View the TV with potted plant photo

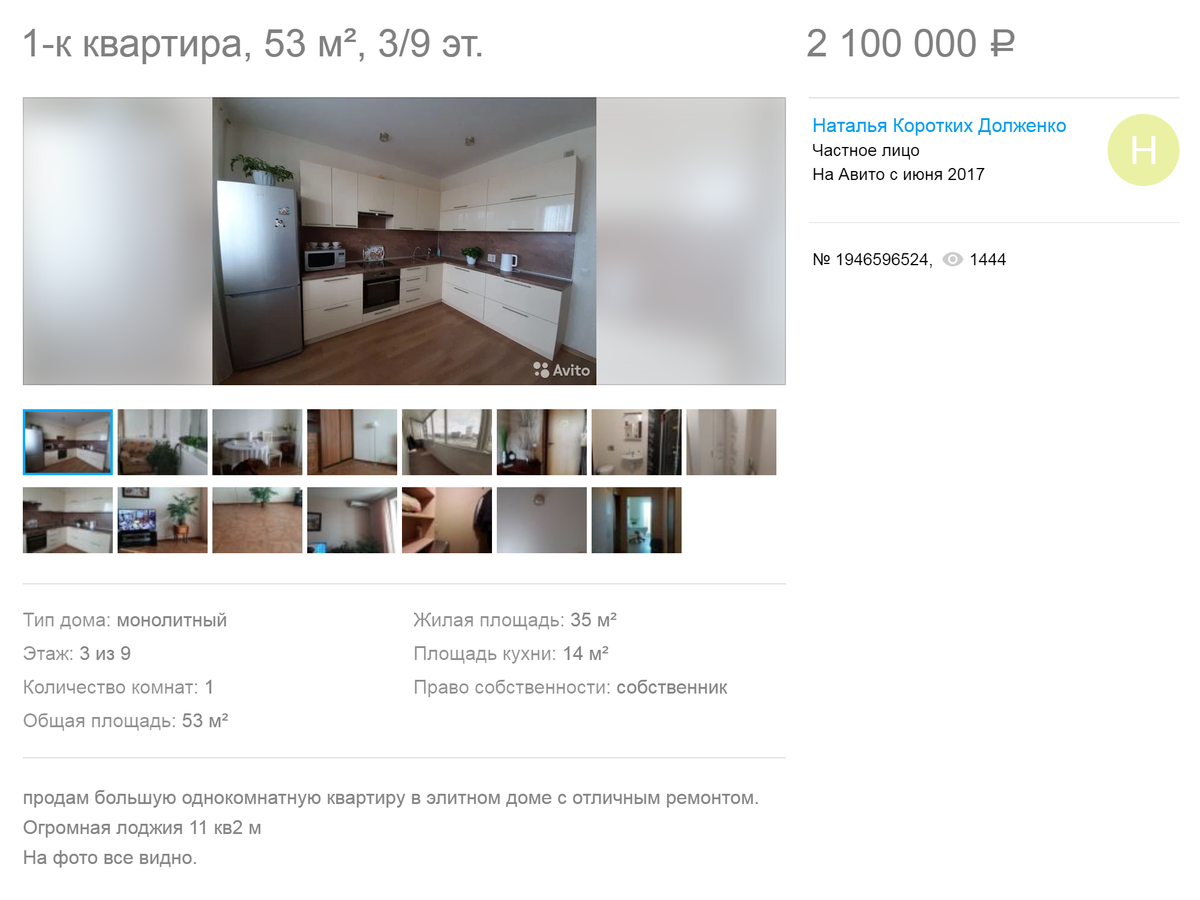(x=163, y=520)
